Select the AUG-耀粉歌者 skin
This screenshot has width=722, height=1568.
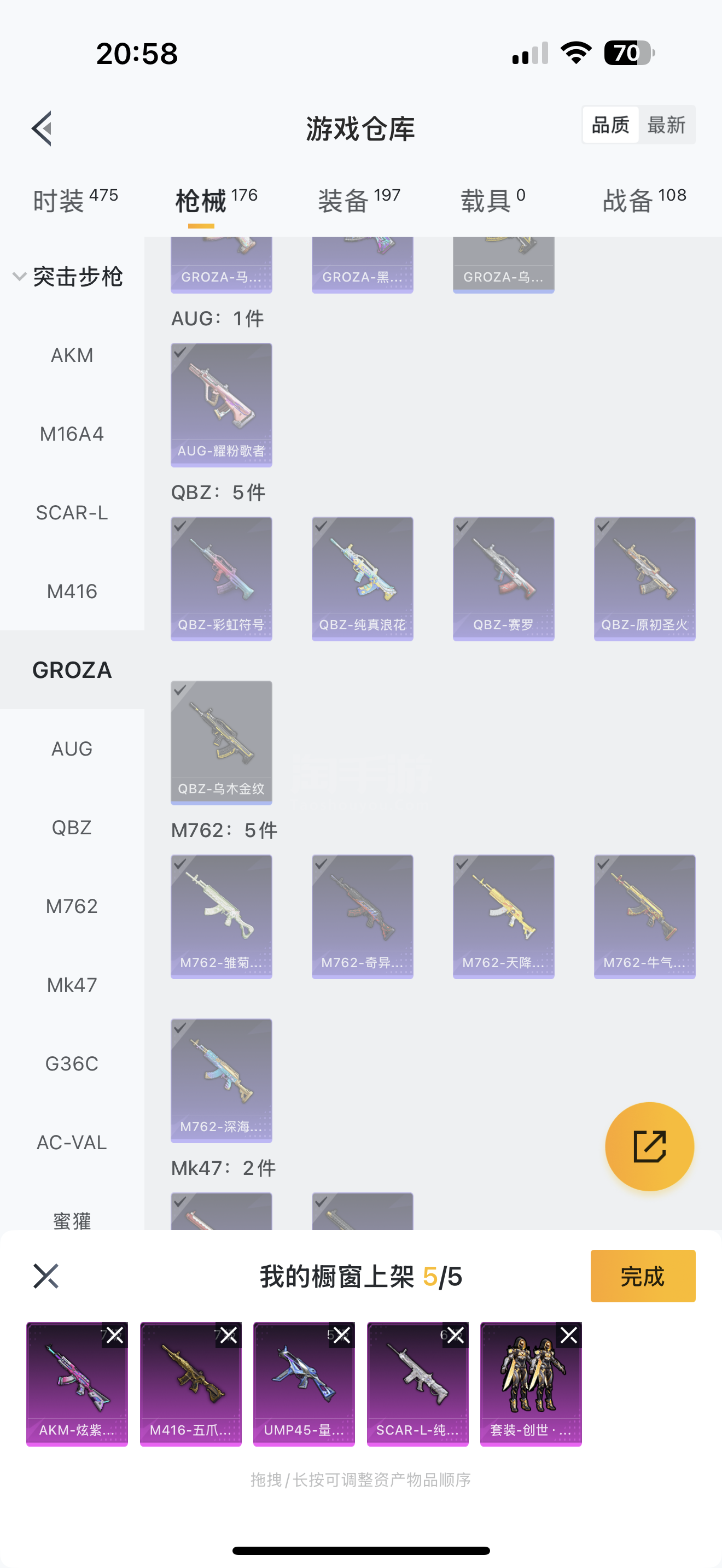221,405
